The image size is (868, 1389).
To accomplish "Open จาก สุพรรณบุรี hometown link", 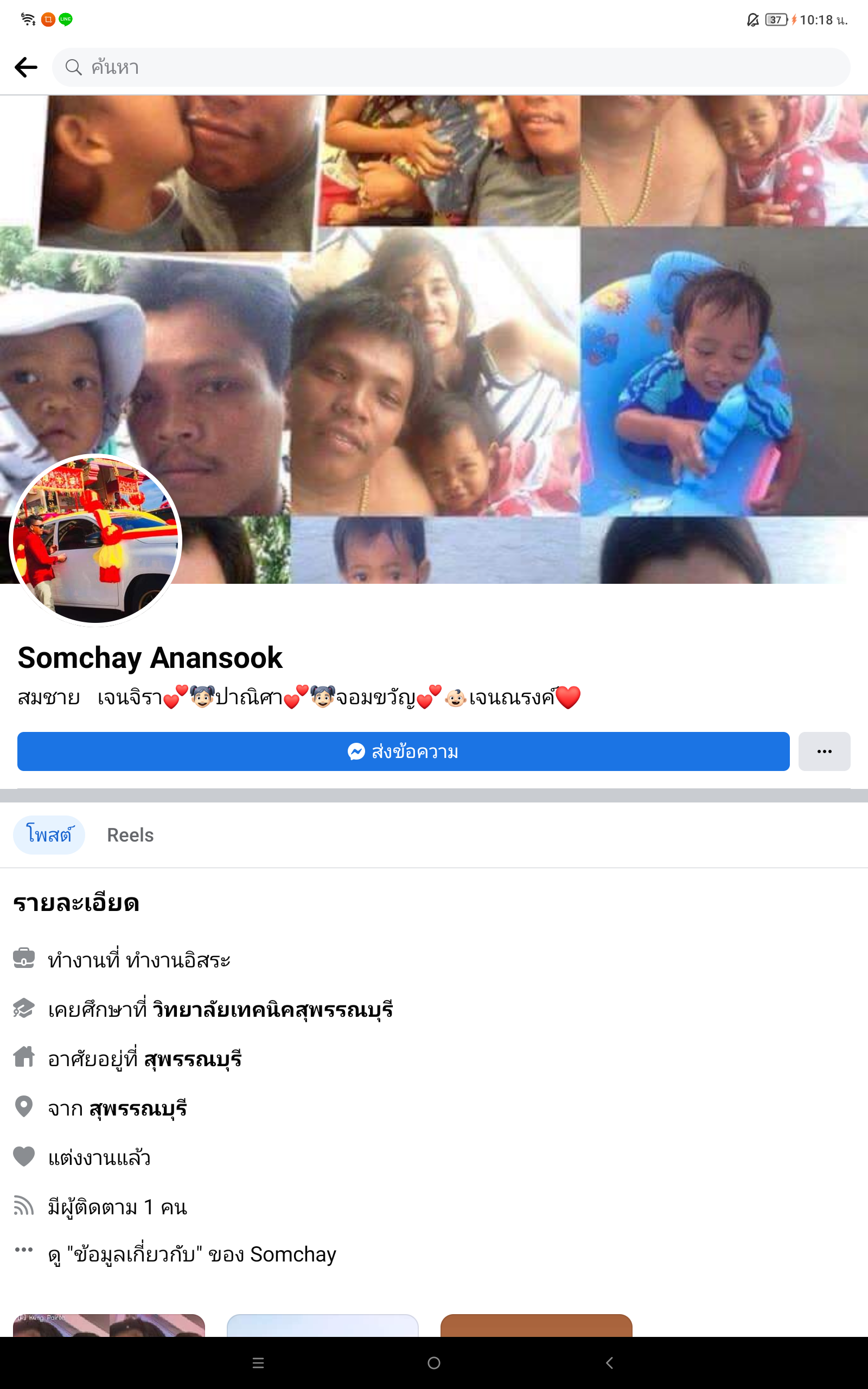I will (x=138, y=1108).
